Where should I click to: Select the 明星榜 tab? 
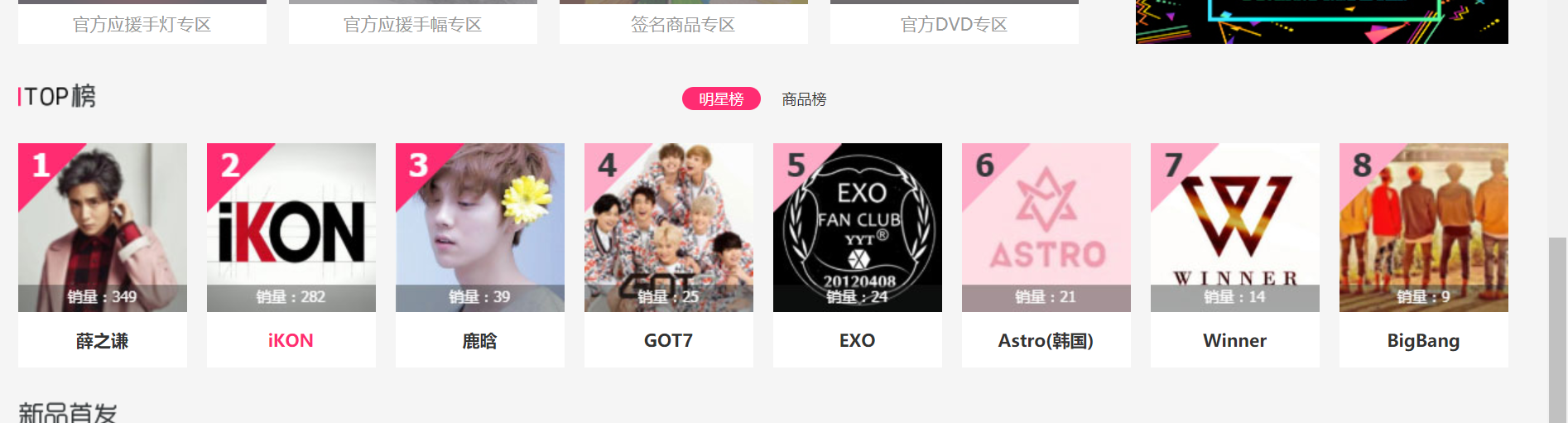point(721,99)
